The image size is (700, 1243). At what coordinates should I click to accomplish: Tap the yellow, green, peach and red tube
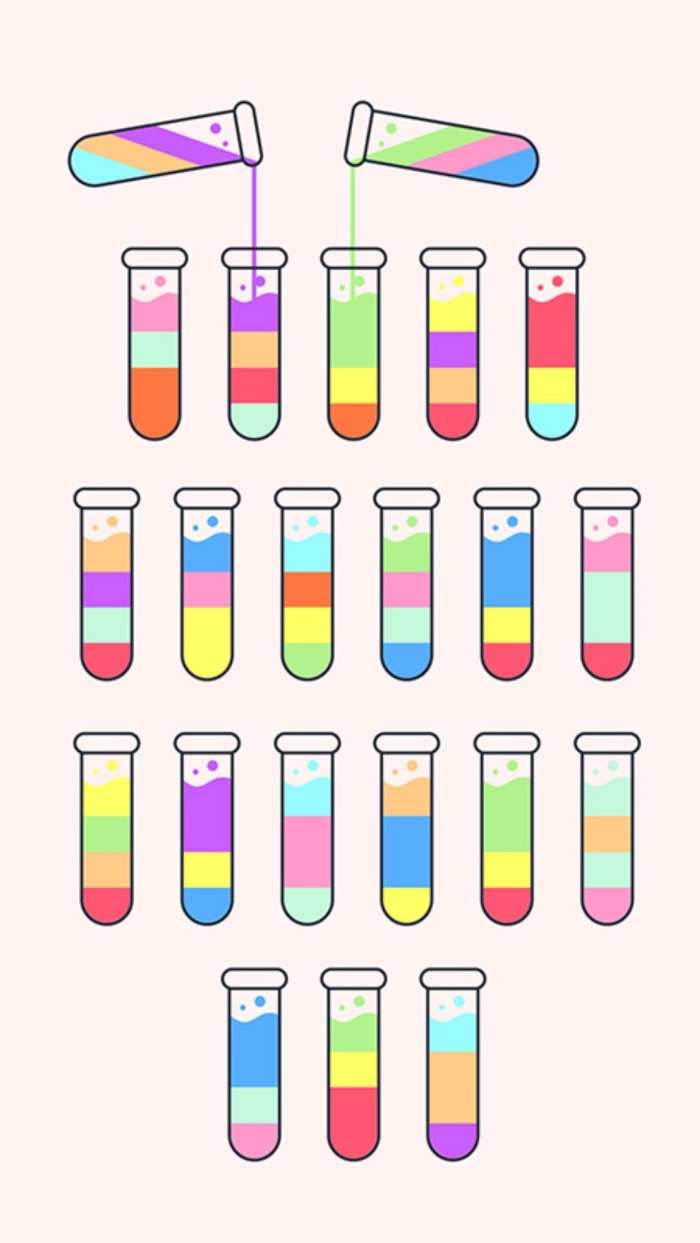[x=106, y=835]
